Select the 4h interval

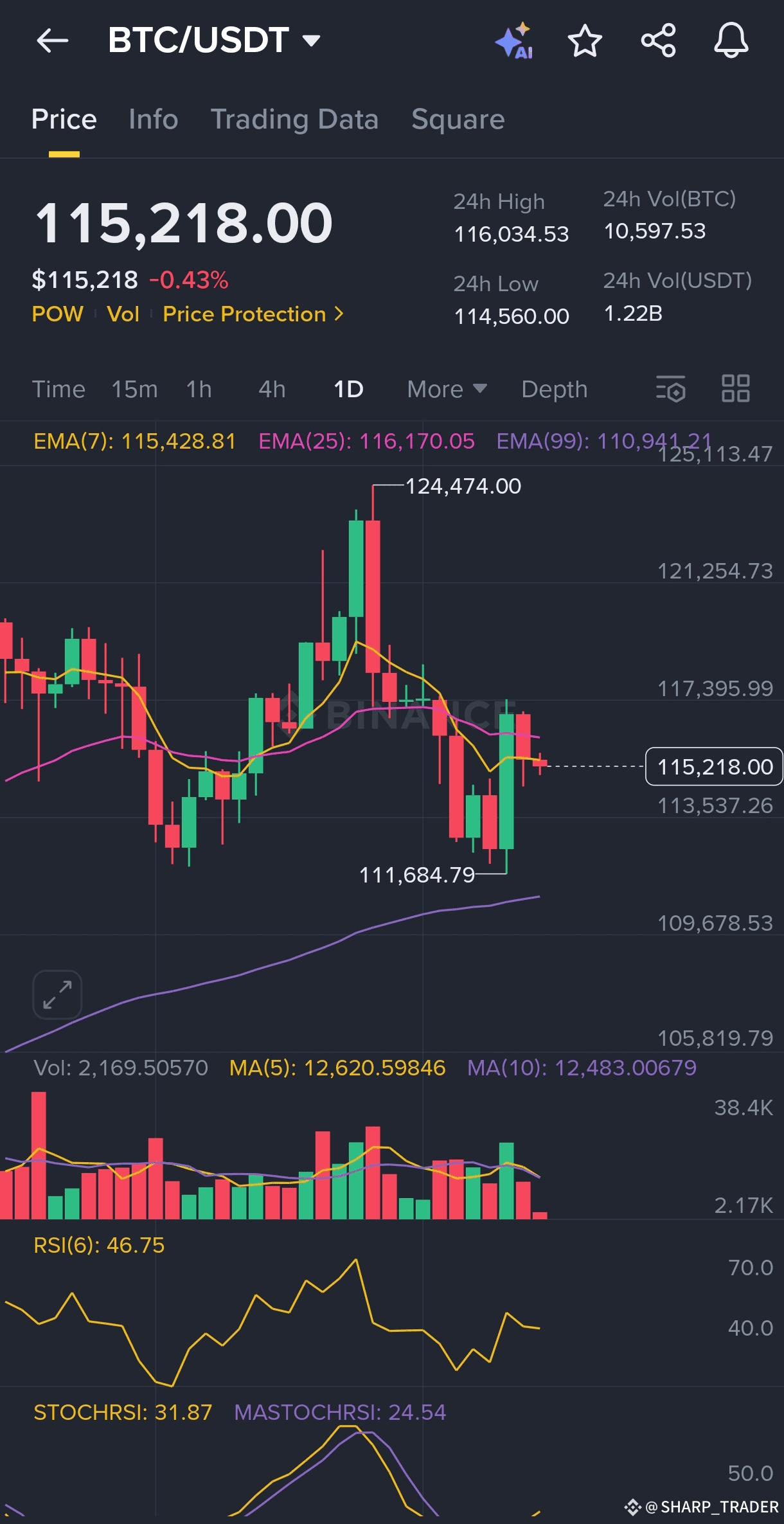pos(272,389)
